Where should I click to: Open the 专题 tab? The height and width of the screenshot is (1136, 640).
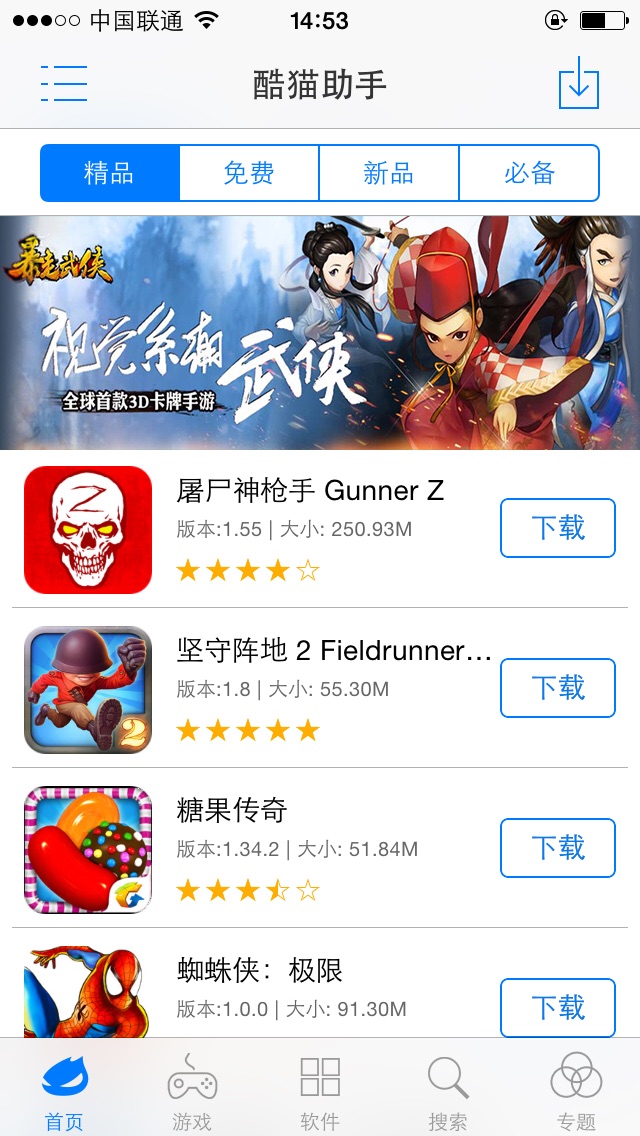(x=576, y=1090)
